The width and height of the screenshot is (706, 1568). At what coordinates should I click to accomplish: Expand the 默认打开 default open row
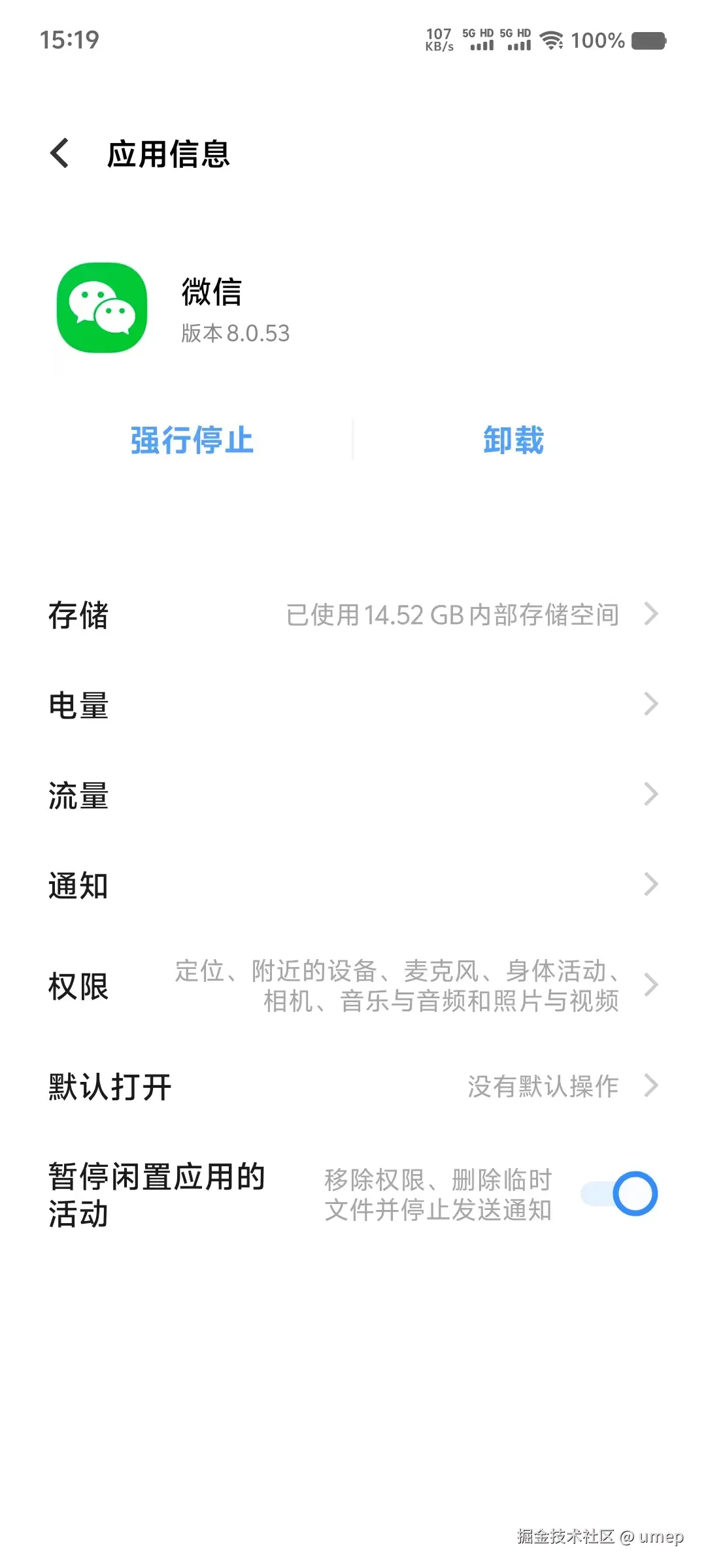650,1086
